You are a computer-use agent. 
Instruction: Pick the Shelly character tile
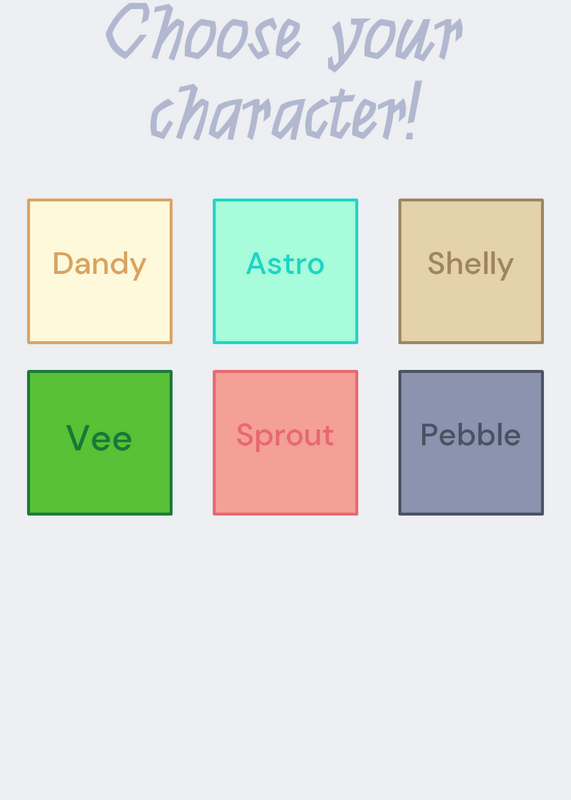471,271
